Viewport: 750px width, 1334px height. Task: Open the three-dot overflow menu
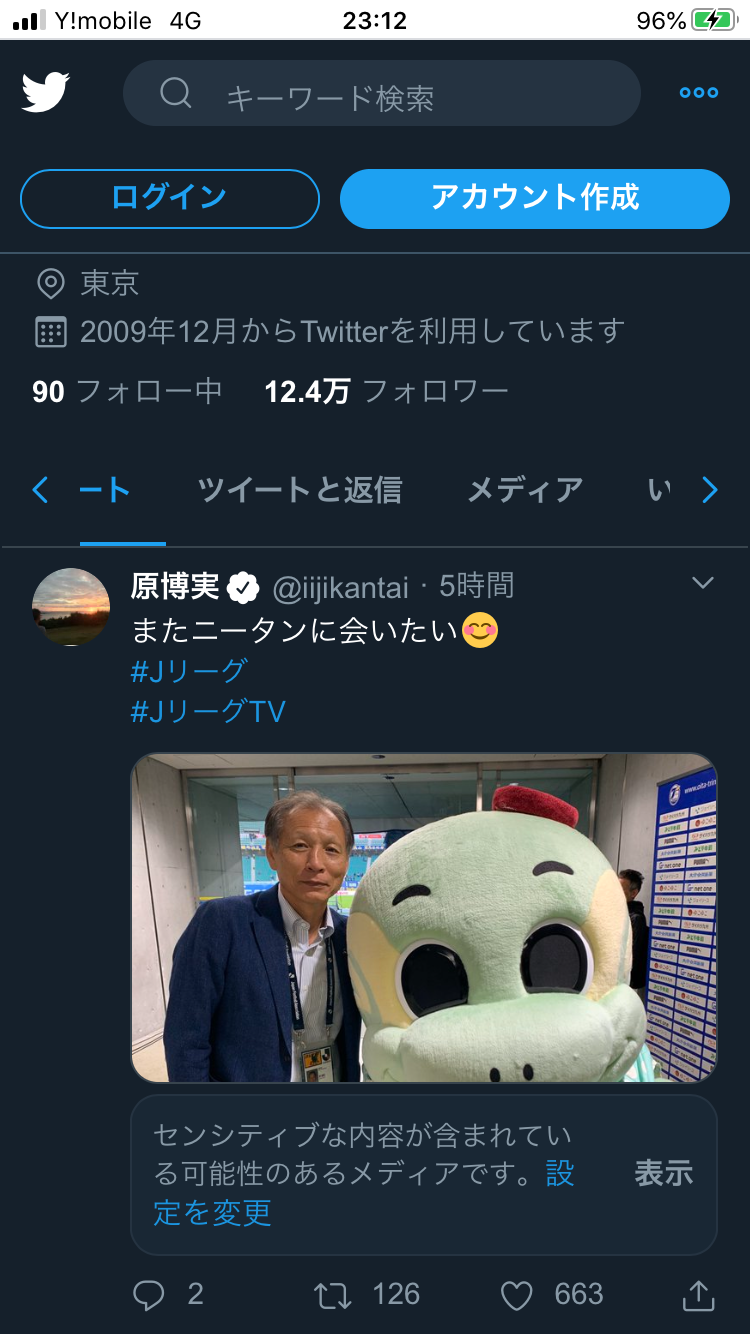tap(698, 93)
